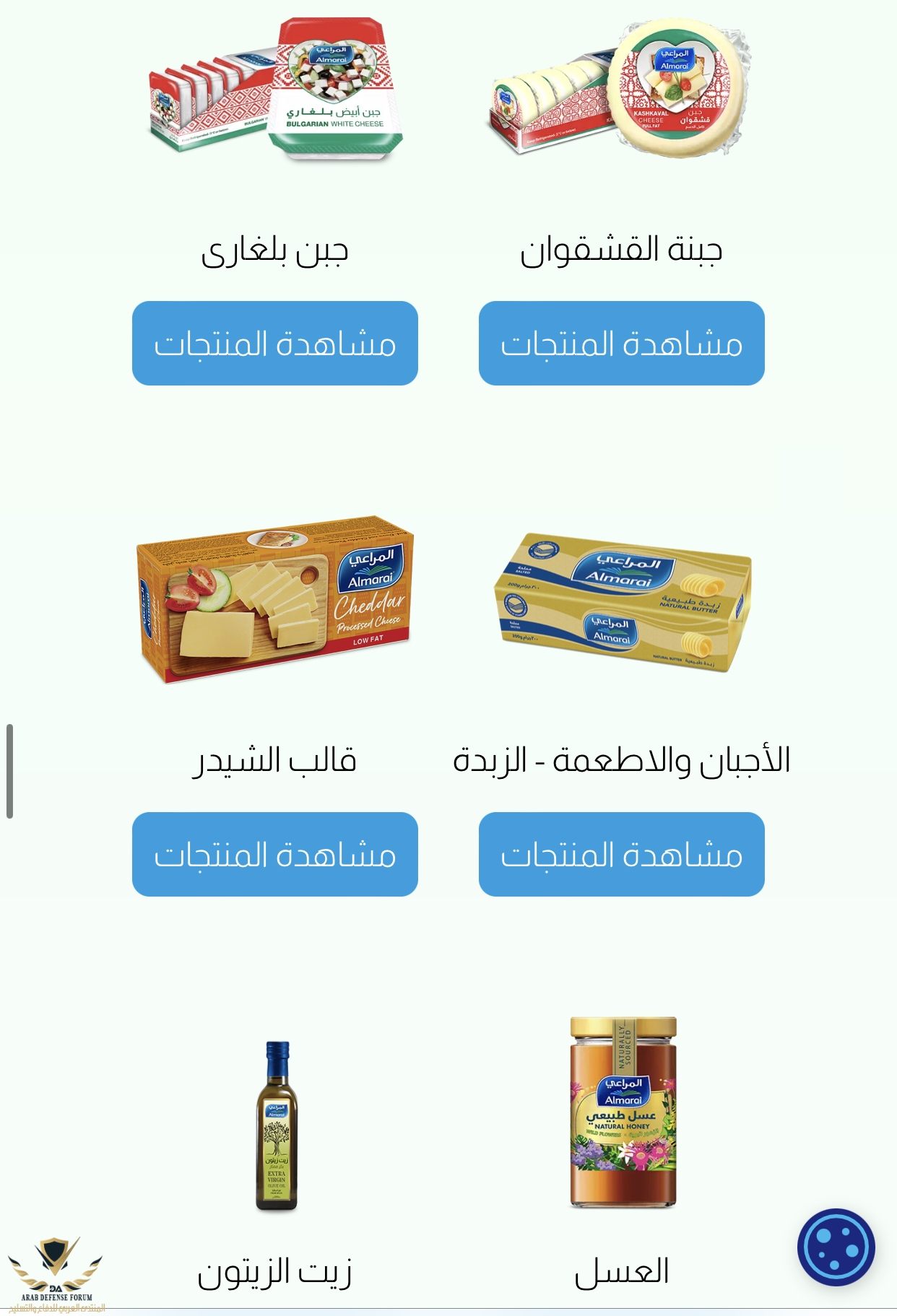View products under جبنة القشقوان
Screen dimensions: 897x1316
(621, 344)
